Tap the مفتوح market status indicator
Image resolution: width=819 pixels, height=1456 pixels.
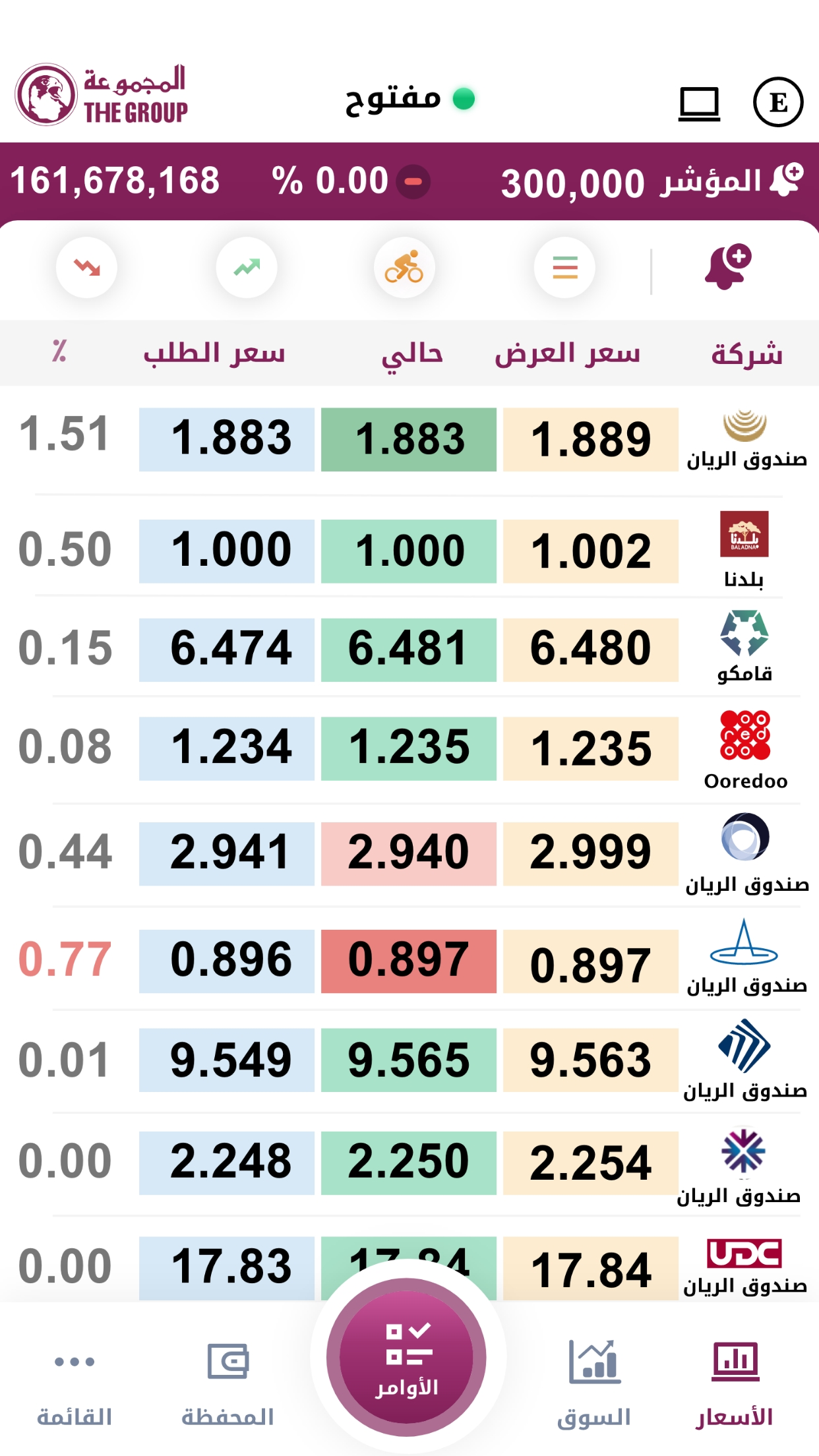click(409, 99)
